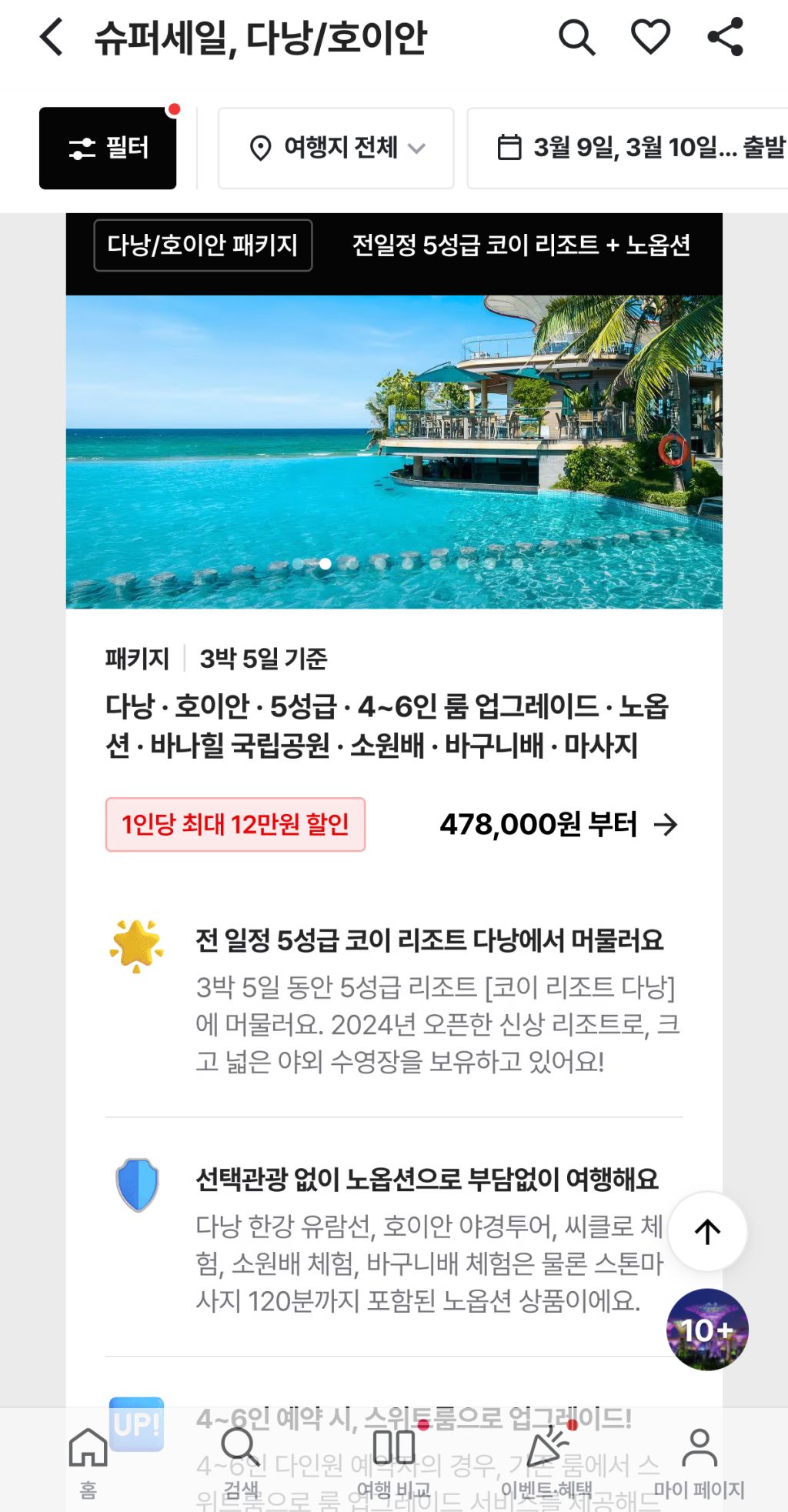
Task: Choose departure dates (3월 9일, 3월 10일)
Action: (639, 148)
